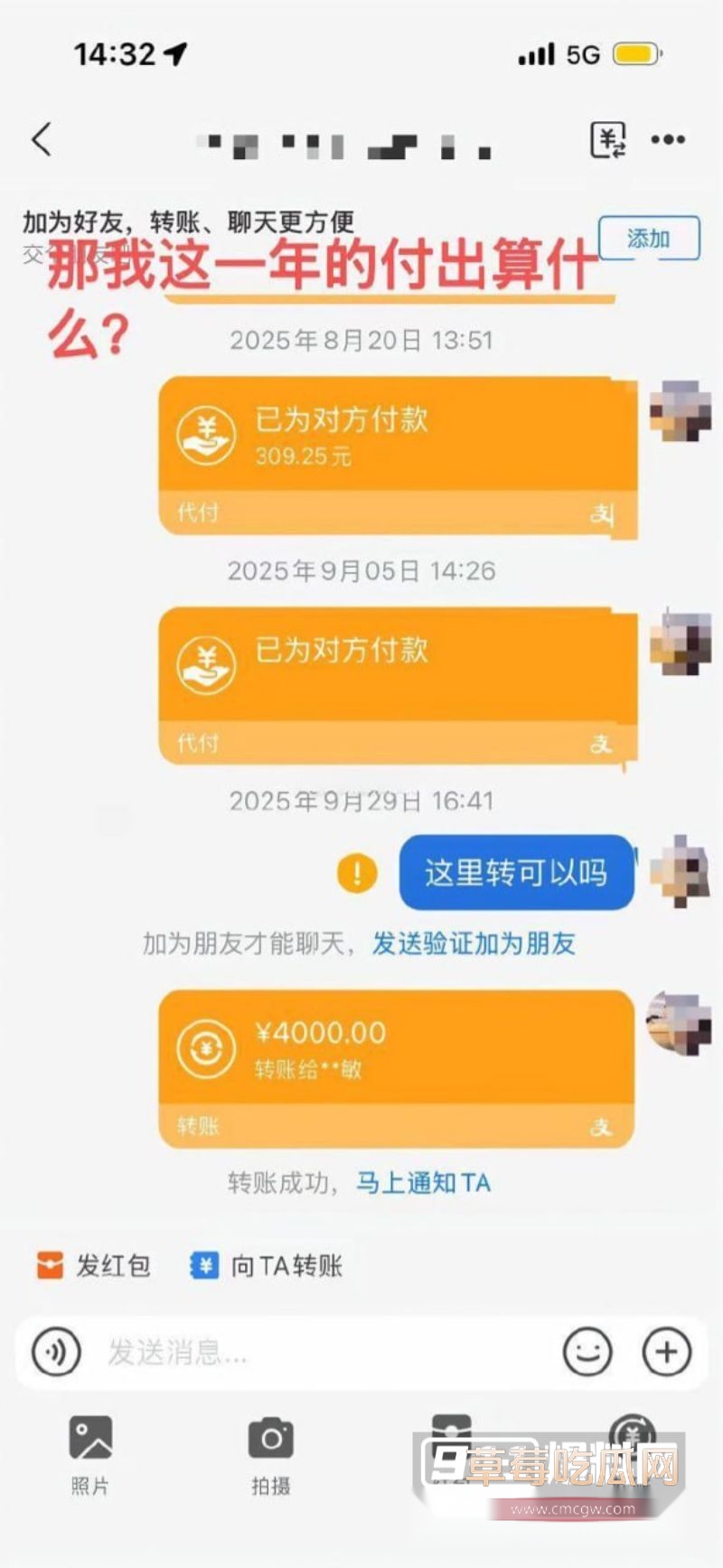Open the attachment plus icon
Viewport: 723px width, 1568px height.
pos(666,1350)
